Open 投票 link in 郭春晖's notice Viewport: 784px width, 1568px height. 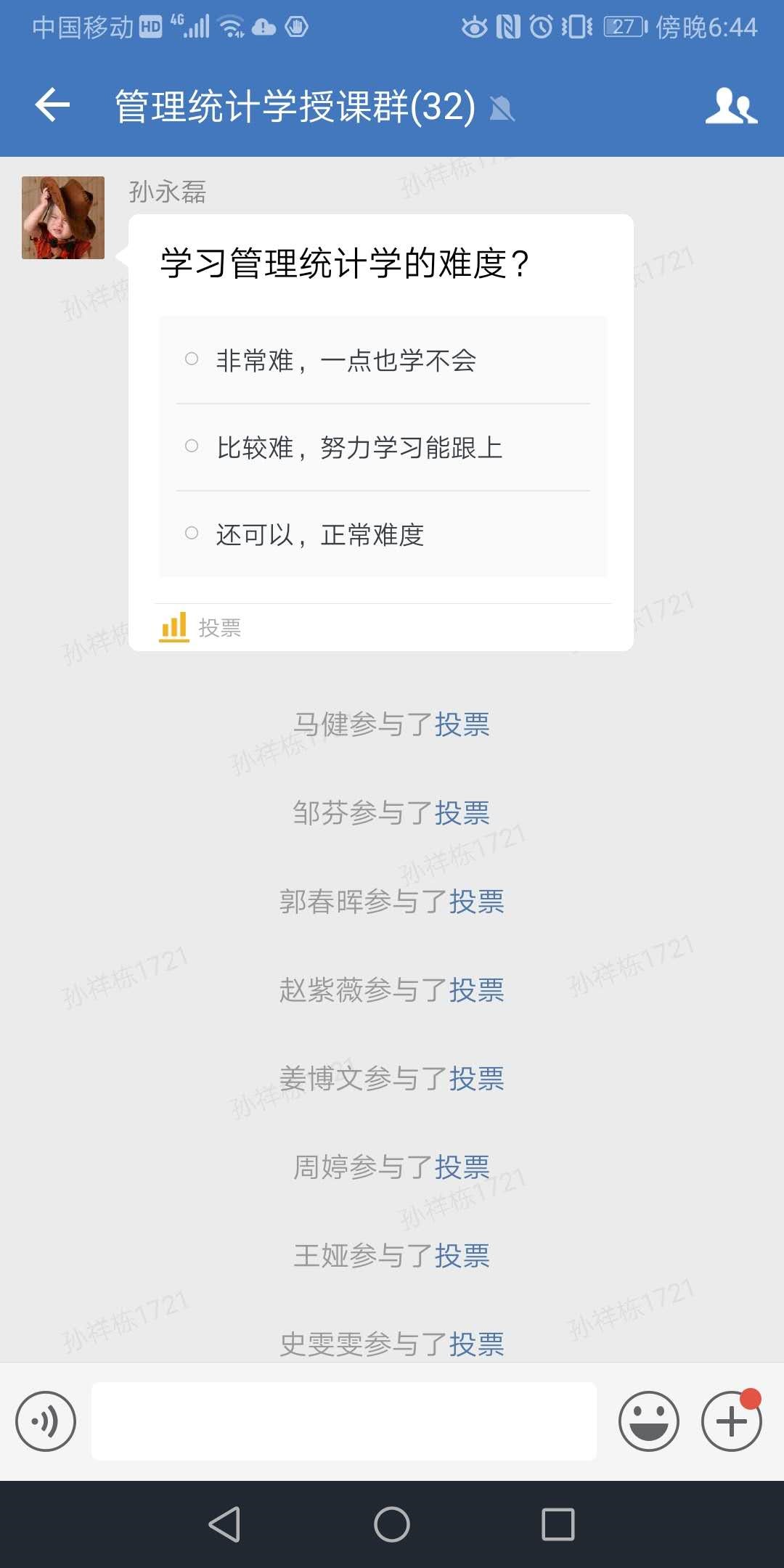click(477, 902)
